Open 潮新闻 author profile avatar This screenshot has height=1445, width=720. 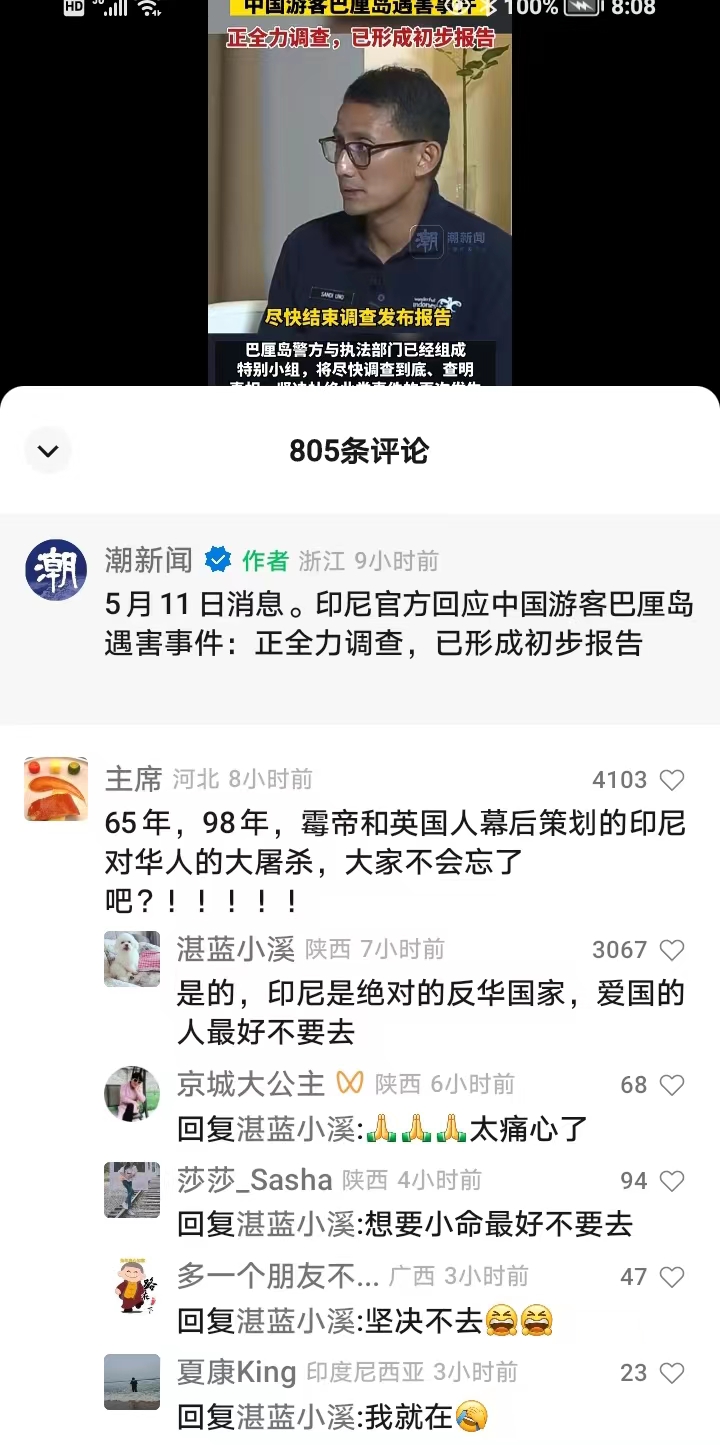(56, 570)
